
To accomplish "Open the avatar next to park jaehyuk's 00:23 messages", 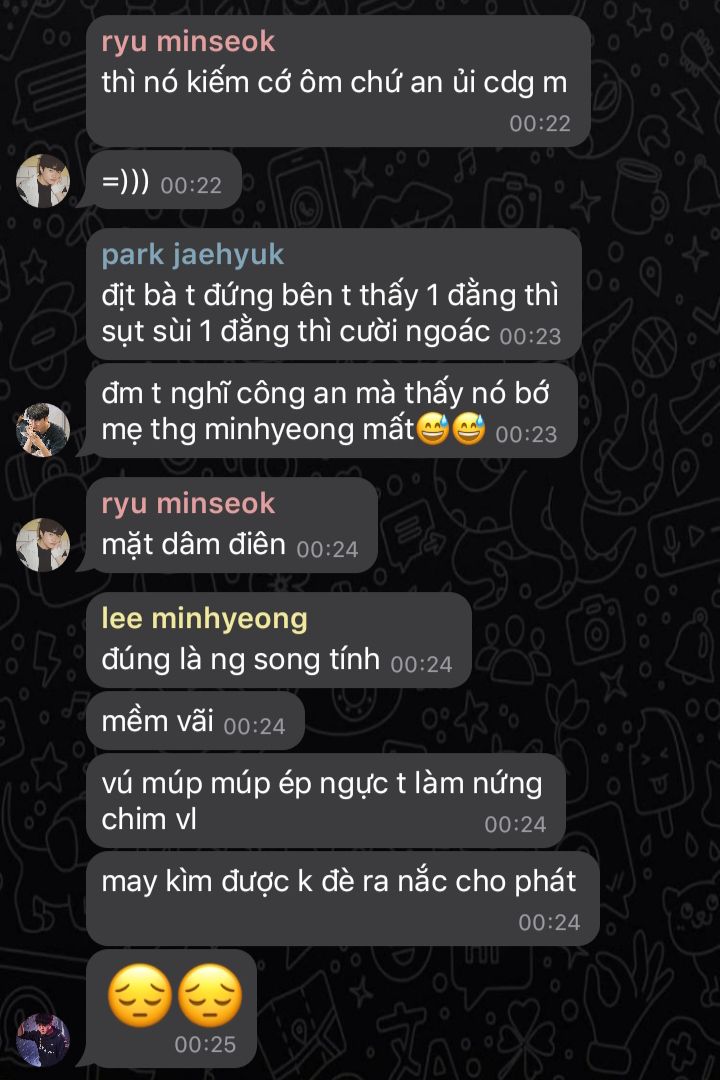I will (43, 430).
